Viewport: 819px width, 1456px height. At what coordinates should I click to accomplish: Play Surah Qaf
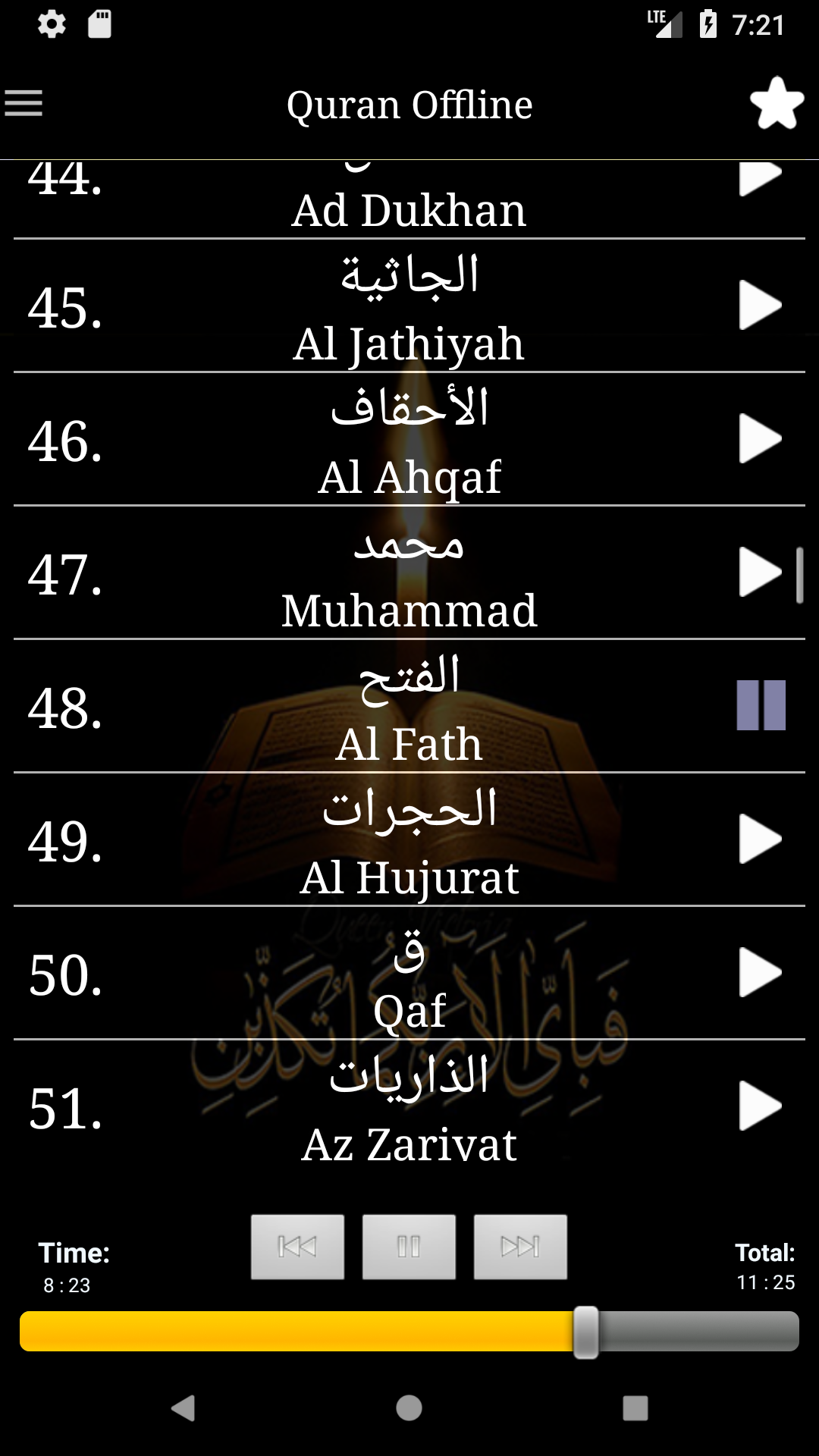(760, 971)
